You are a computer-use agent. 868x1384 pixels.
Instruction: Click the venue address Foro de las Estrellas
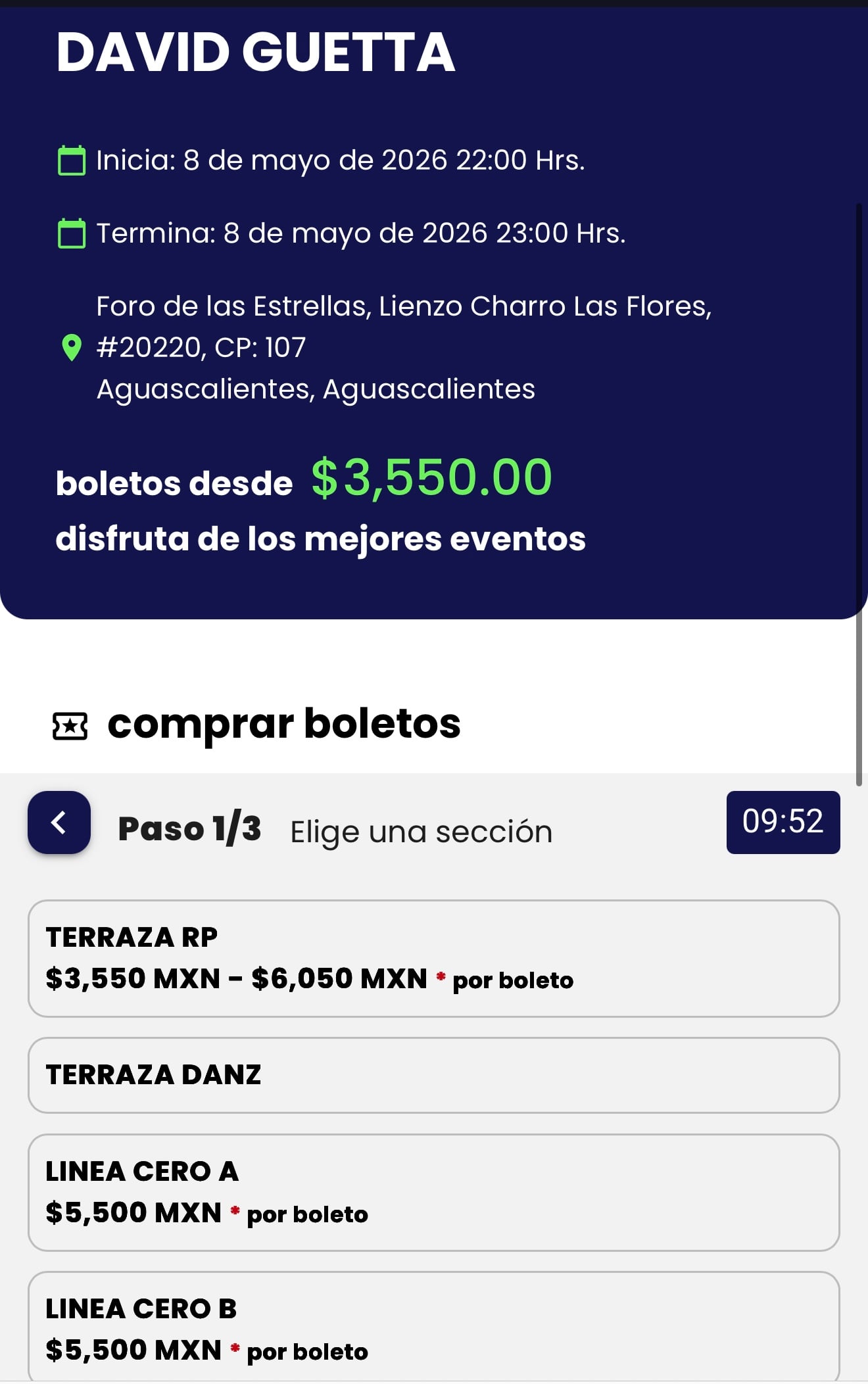click(403, 305)
